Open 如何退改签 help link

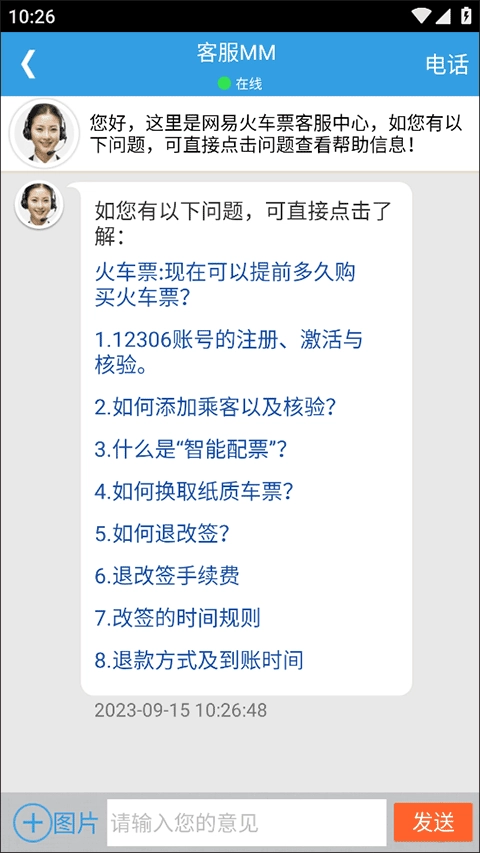162,534
